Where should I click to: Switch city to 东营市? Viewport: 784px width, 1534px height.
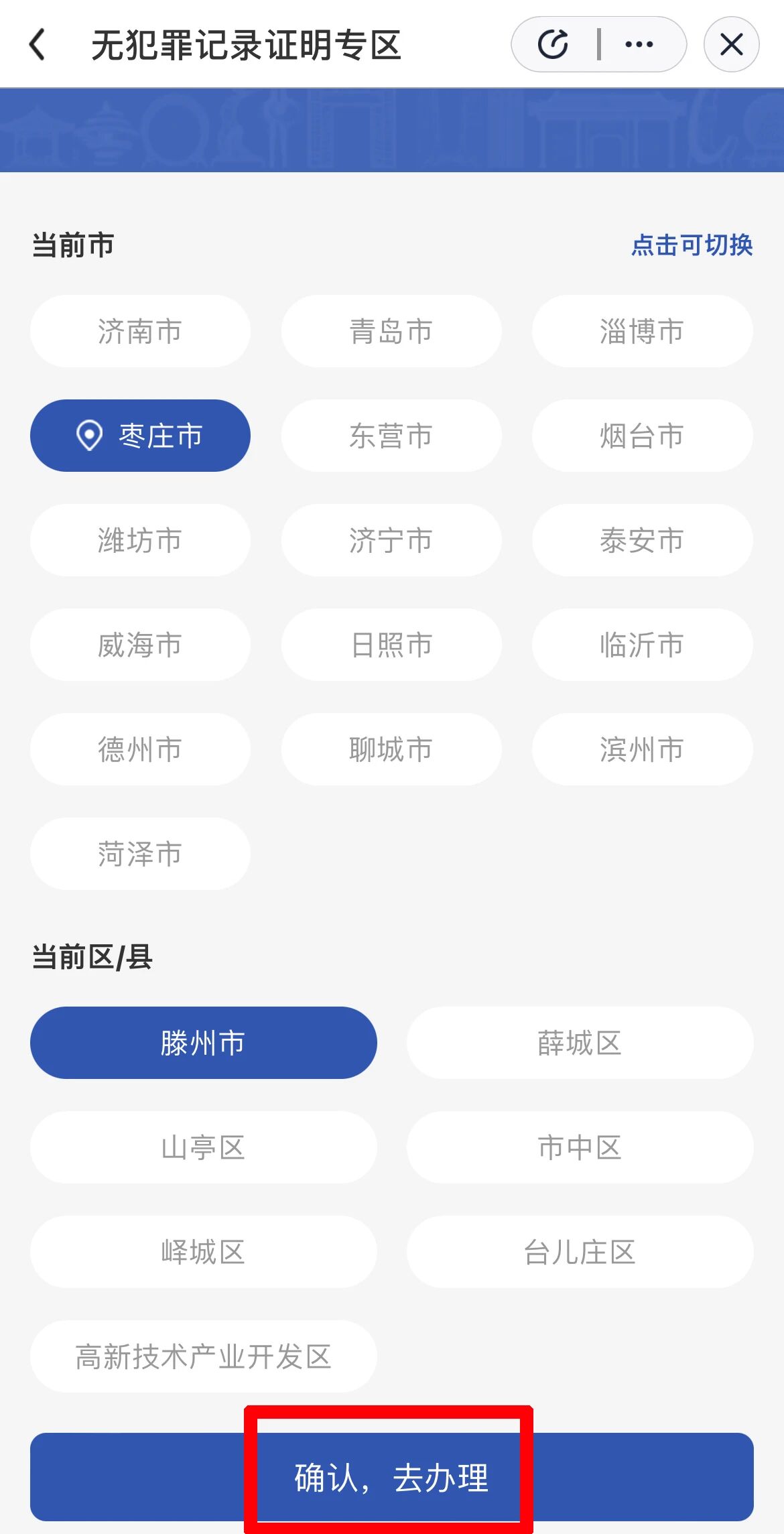point(391,435)
